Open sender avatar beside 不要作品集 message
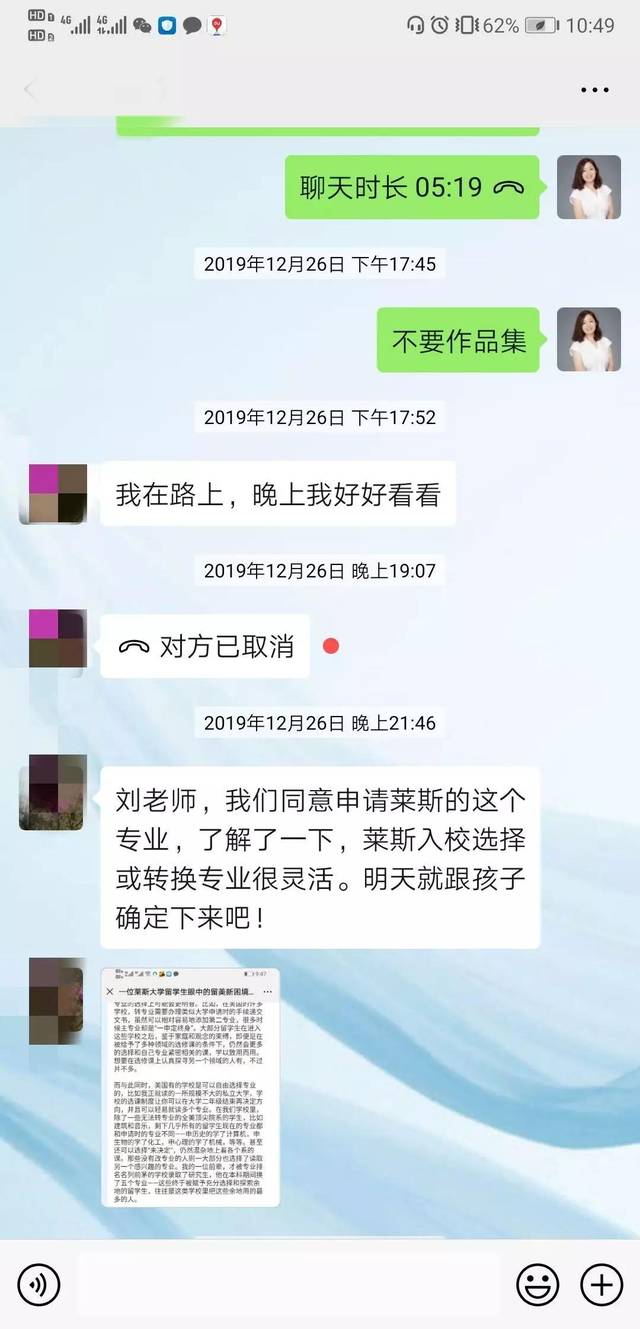This screenshot has height=1329, width=640. pyautogui.click(x=588, y=340)
